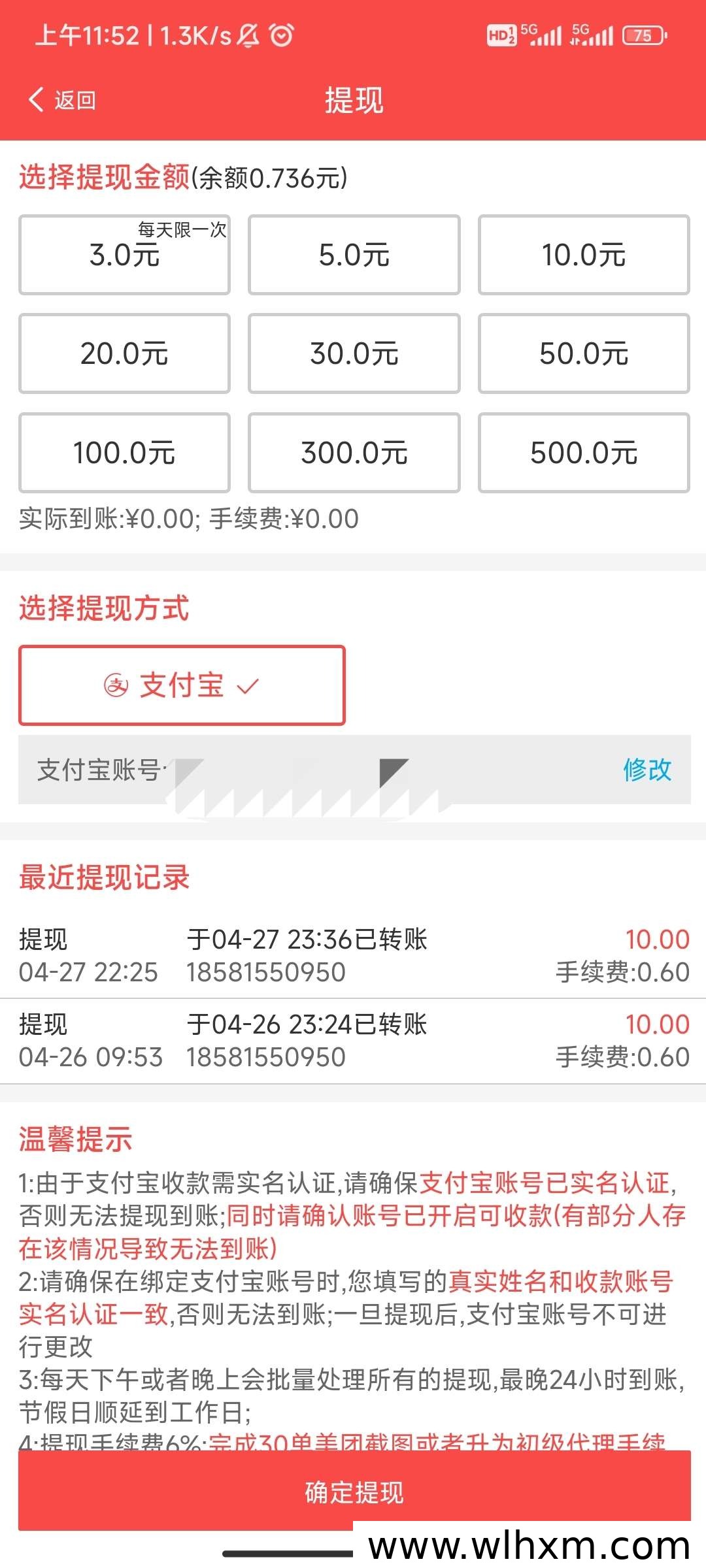
Task: Tap 修改 to edit Alipay account
Action: [647, 770]
